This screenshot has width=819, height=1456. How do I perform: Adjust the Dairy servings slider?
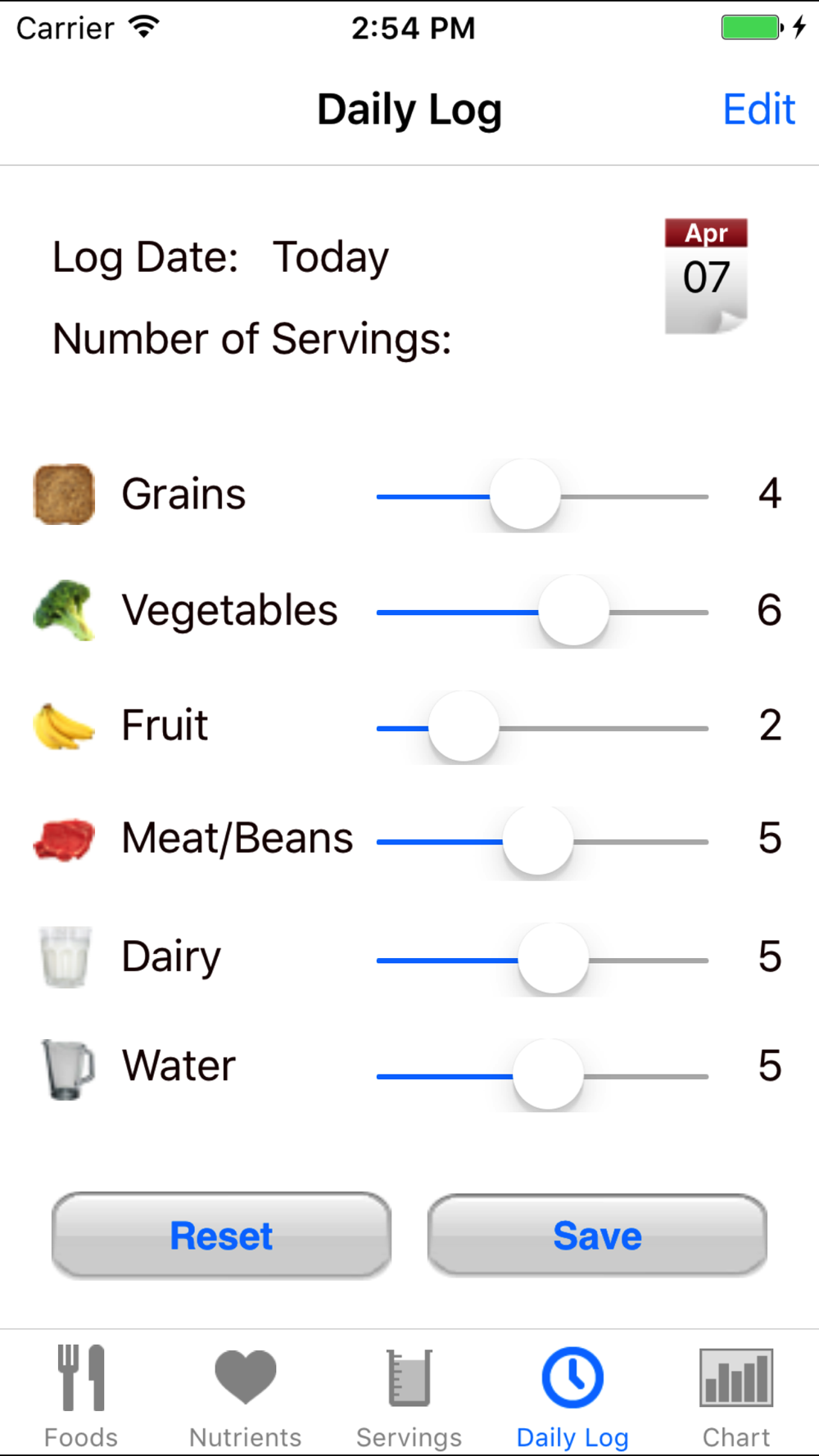point(553,959)
